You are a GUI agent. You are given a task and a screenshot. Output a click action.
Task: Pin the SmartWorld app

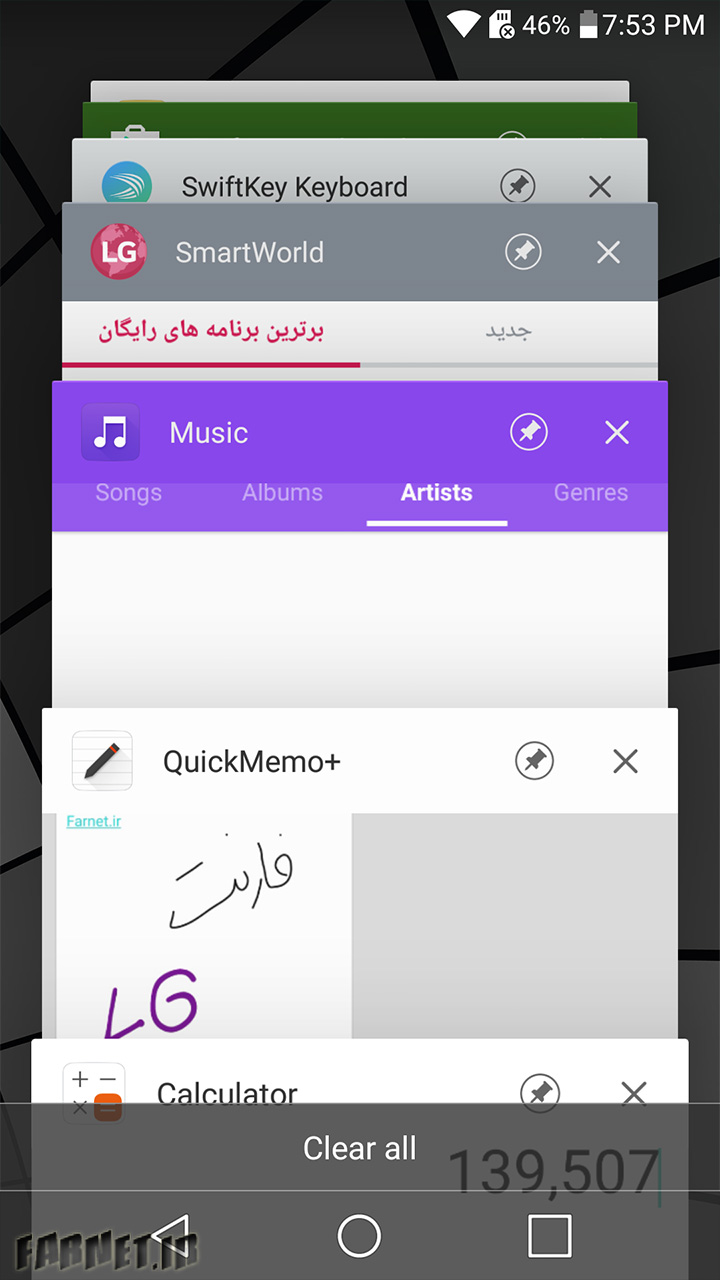point(523,252)
